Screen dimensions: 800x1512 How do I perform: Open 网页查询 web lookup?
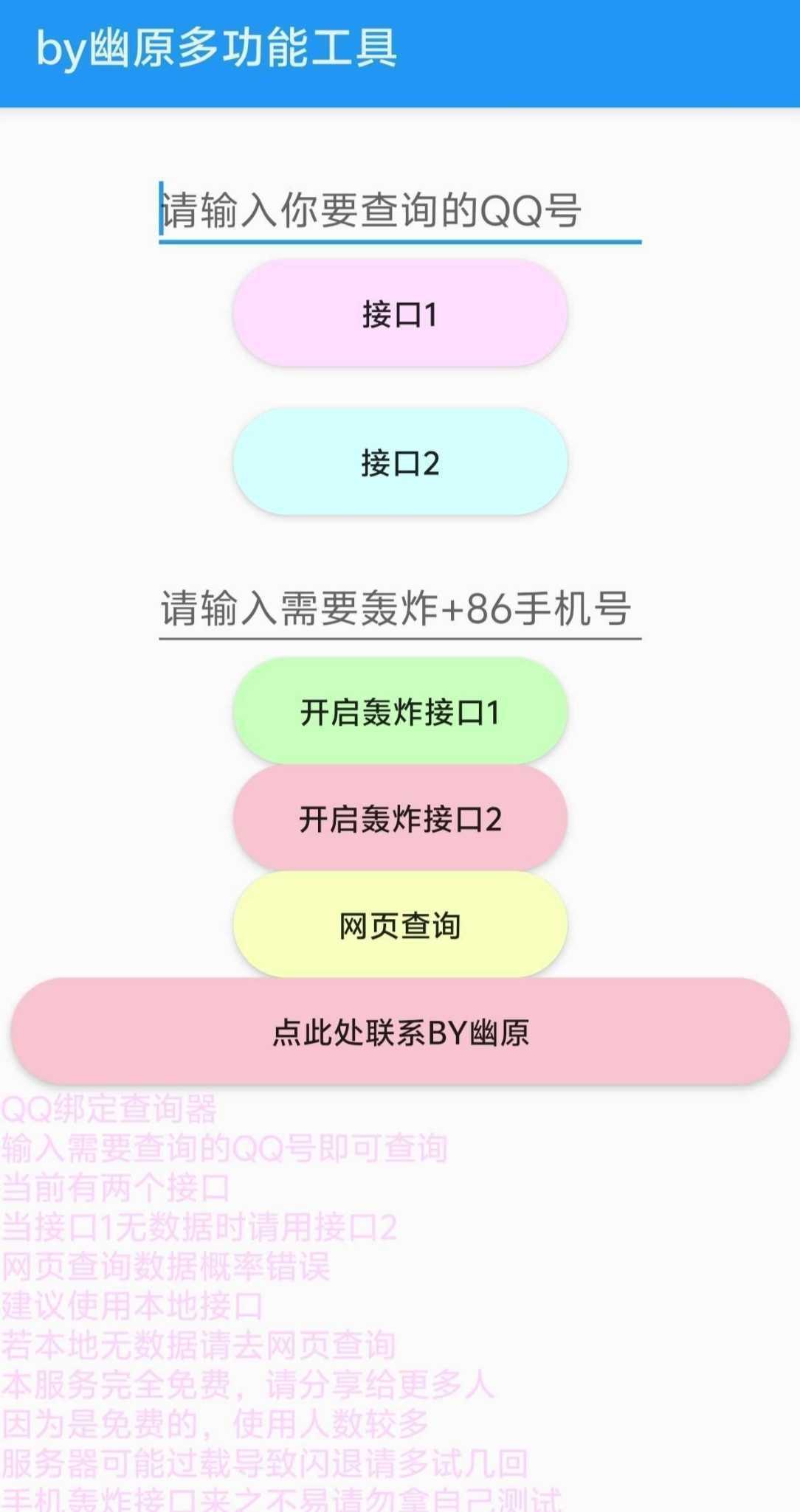pyautogui.click(x=400, y=925)
